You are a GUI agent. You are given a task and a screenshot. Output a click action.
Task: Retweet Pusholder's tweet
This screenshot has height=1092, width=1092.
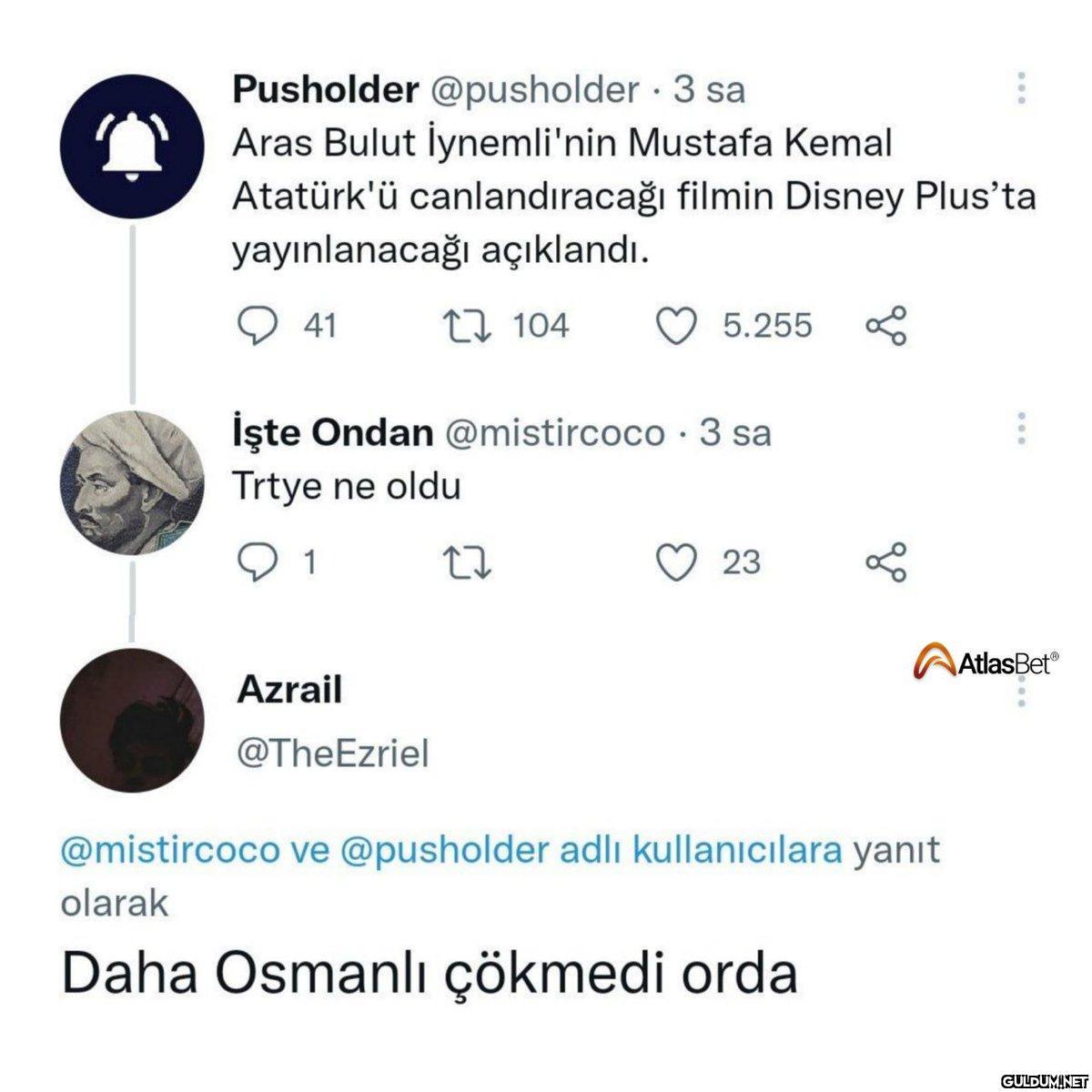466,326
